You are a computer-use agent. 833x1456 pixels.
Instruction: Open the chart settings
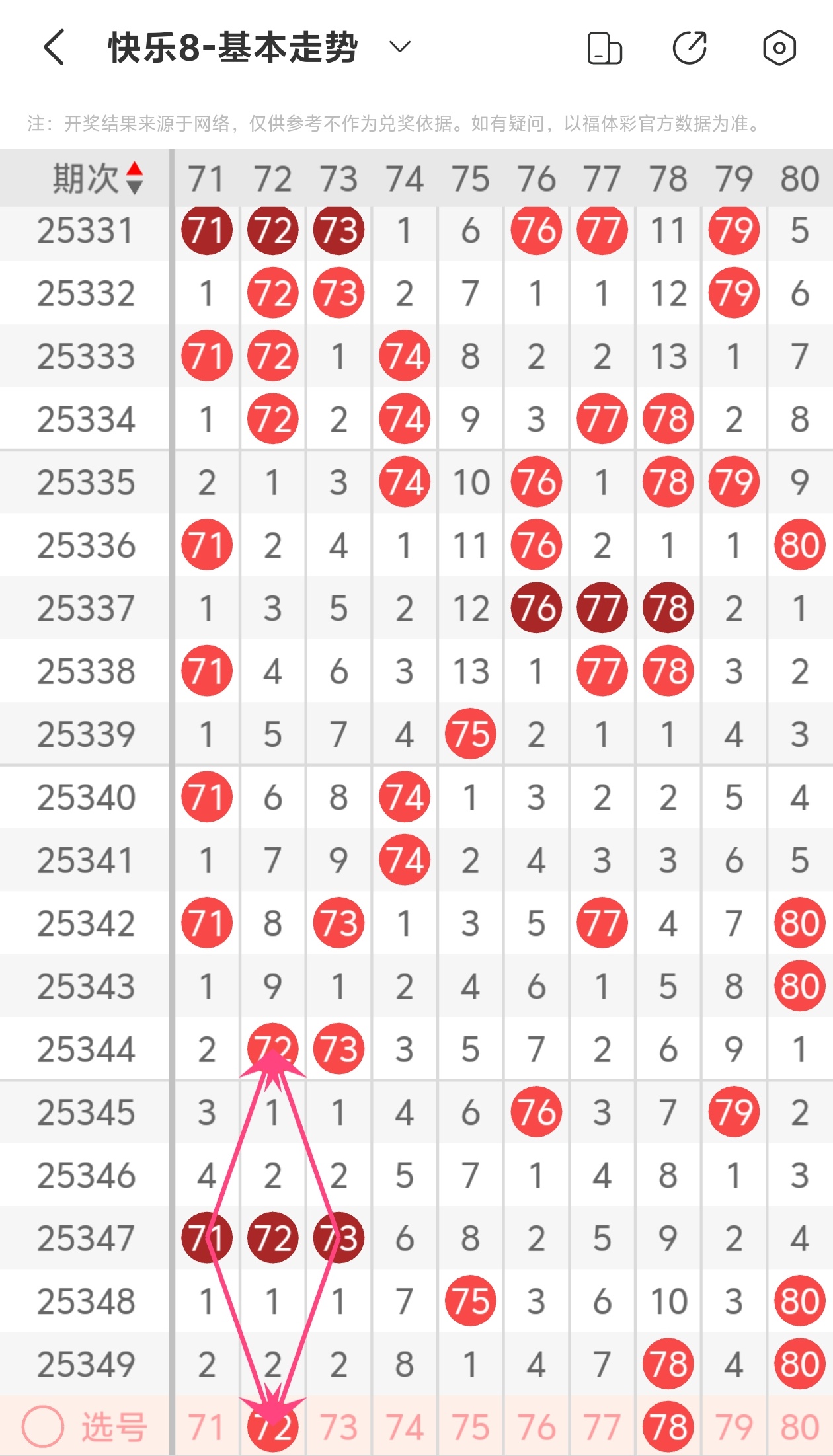(779, 48)
